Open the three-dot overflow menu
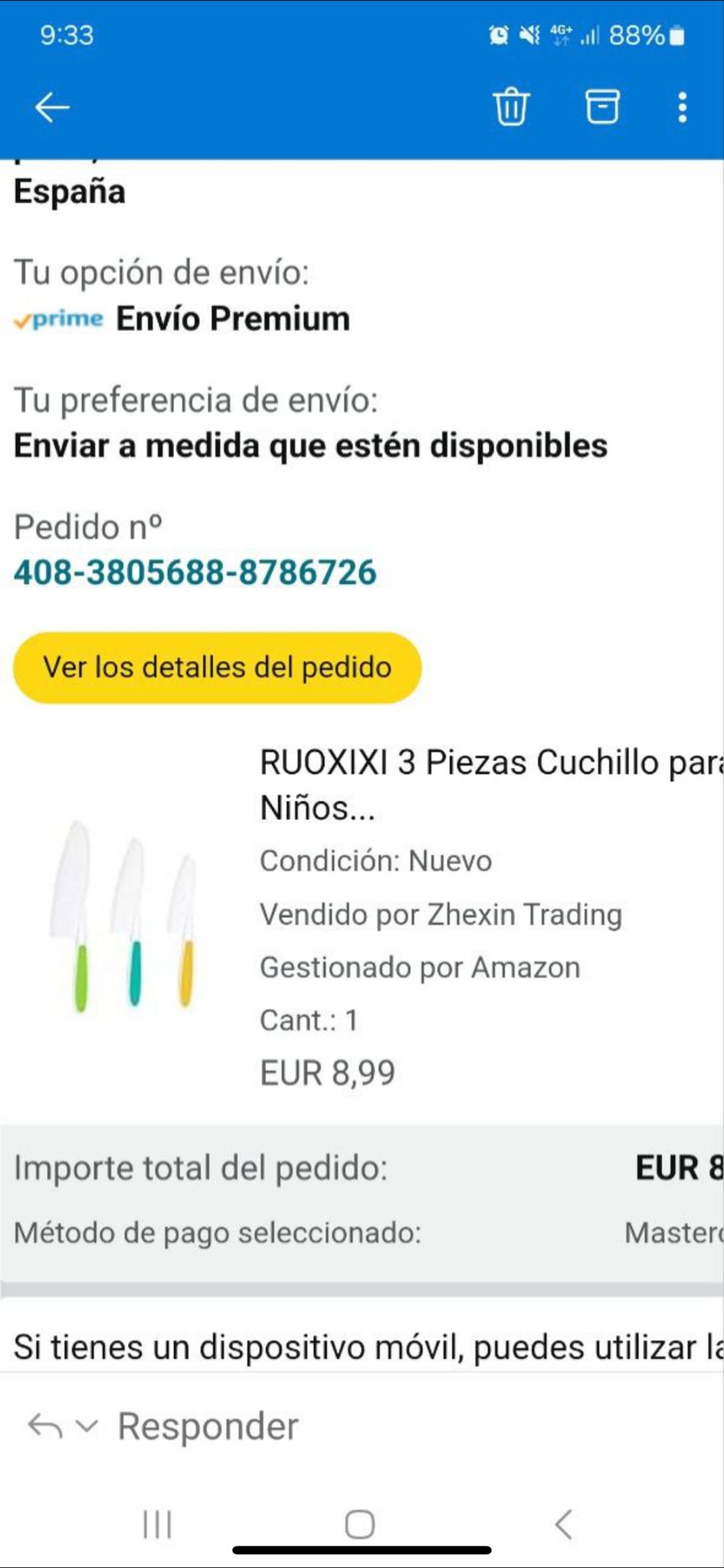The width and height of the screenshot is (724, 1568). (x=682, y=107)
